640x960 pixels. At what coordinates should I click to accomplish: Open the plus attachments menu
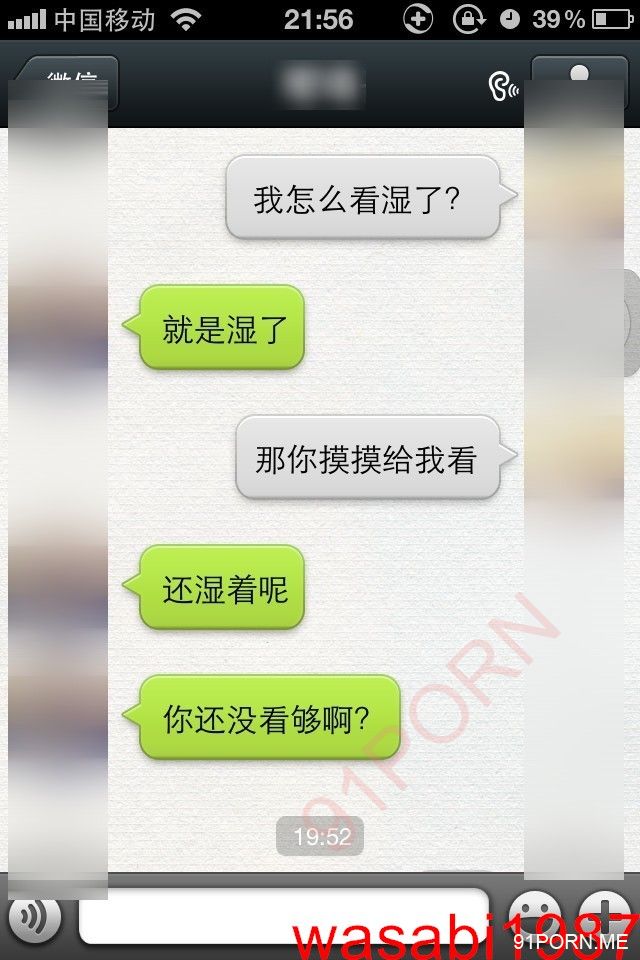(x=607, y=914)
